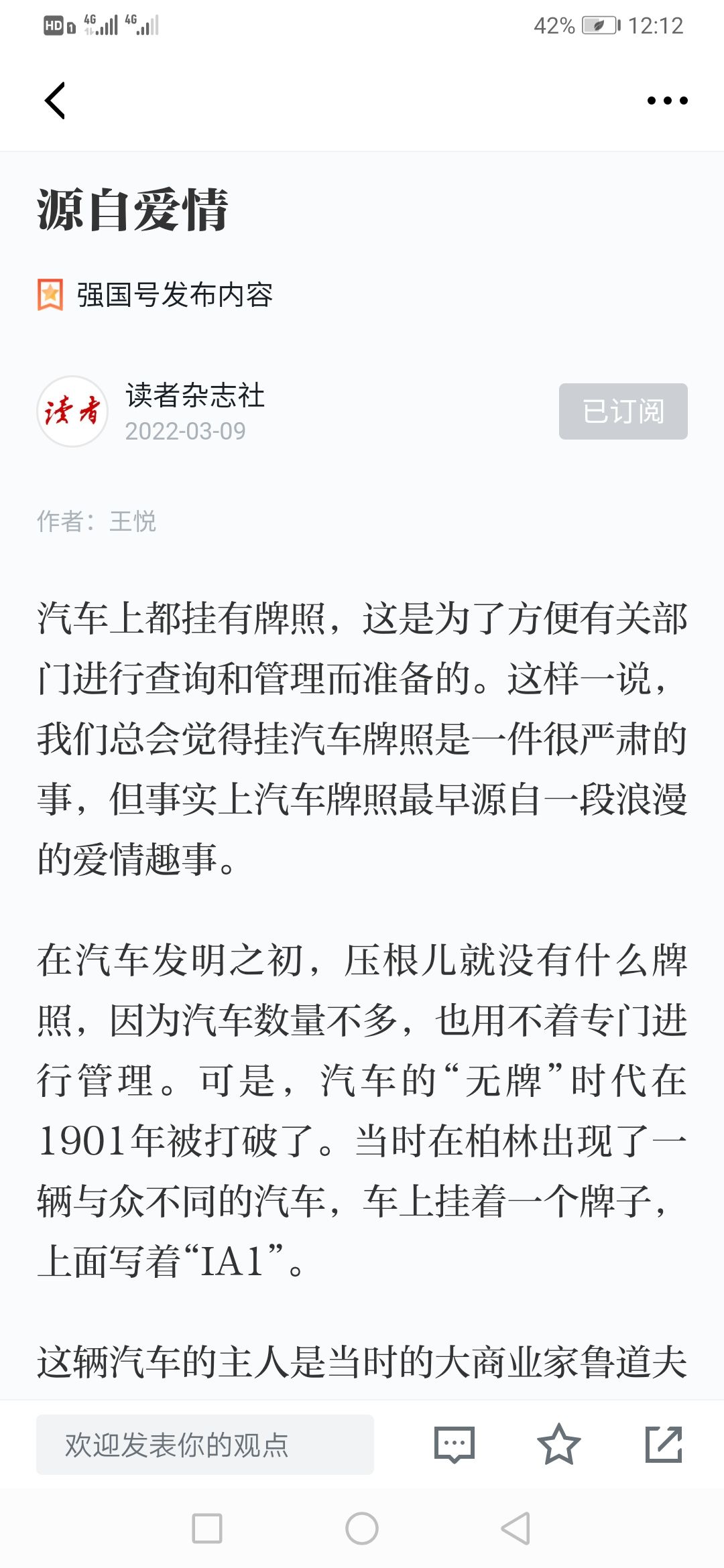Open the 欢迎发表你的观点 comment field

click(205, 1445)
